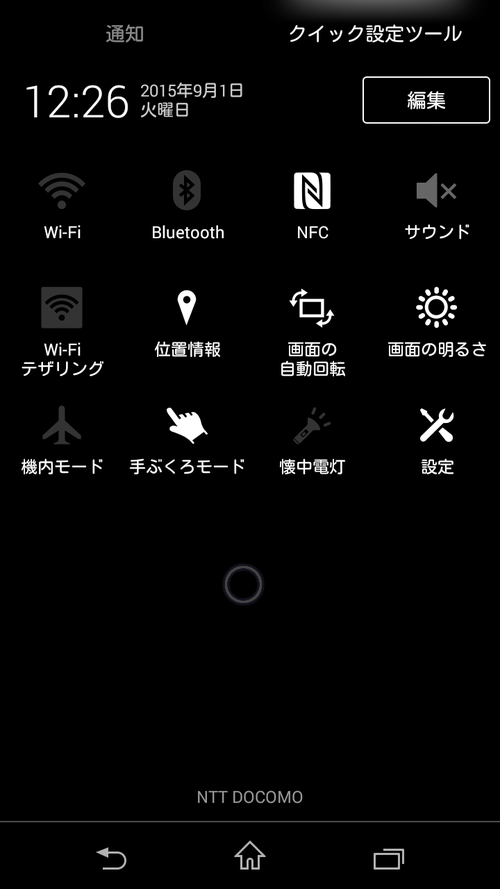
Task: Open recent apps
Action: point(389,858)
